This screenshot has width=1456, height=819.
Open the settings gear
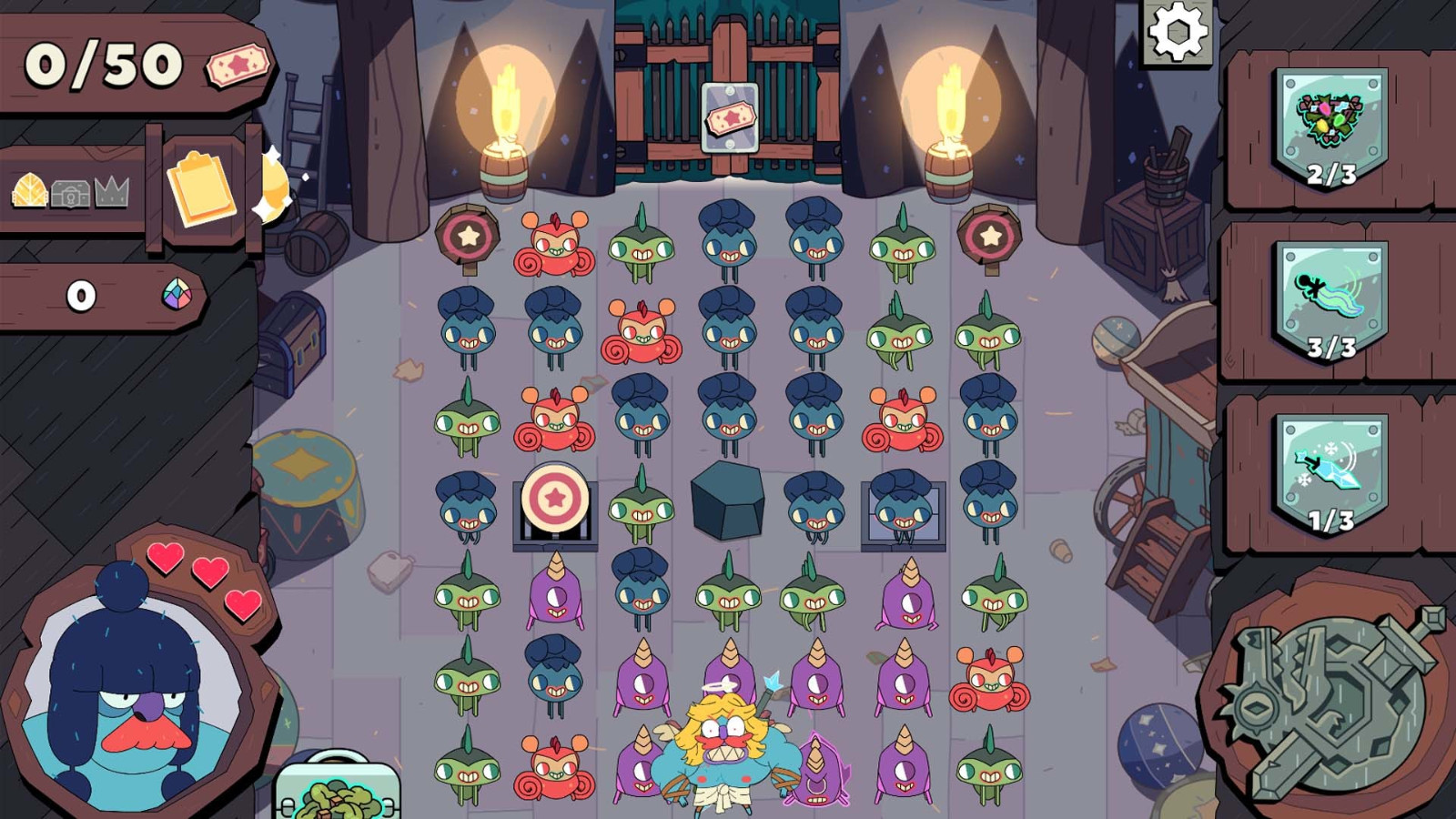pyautogui.click(x=1177, y=32)
